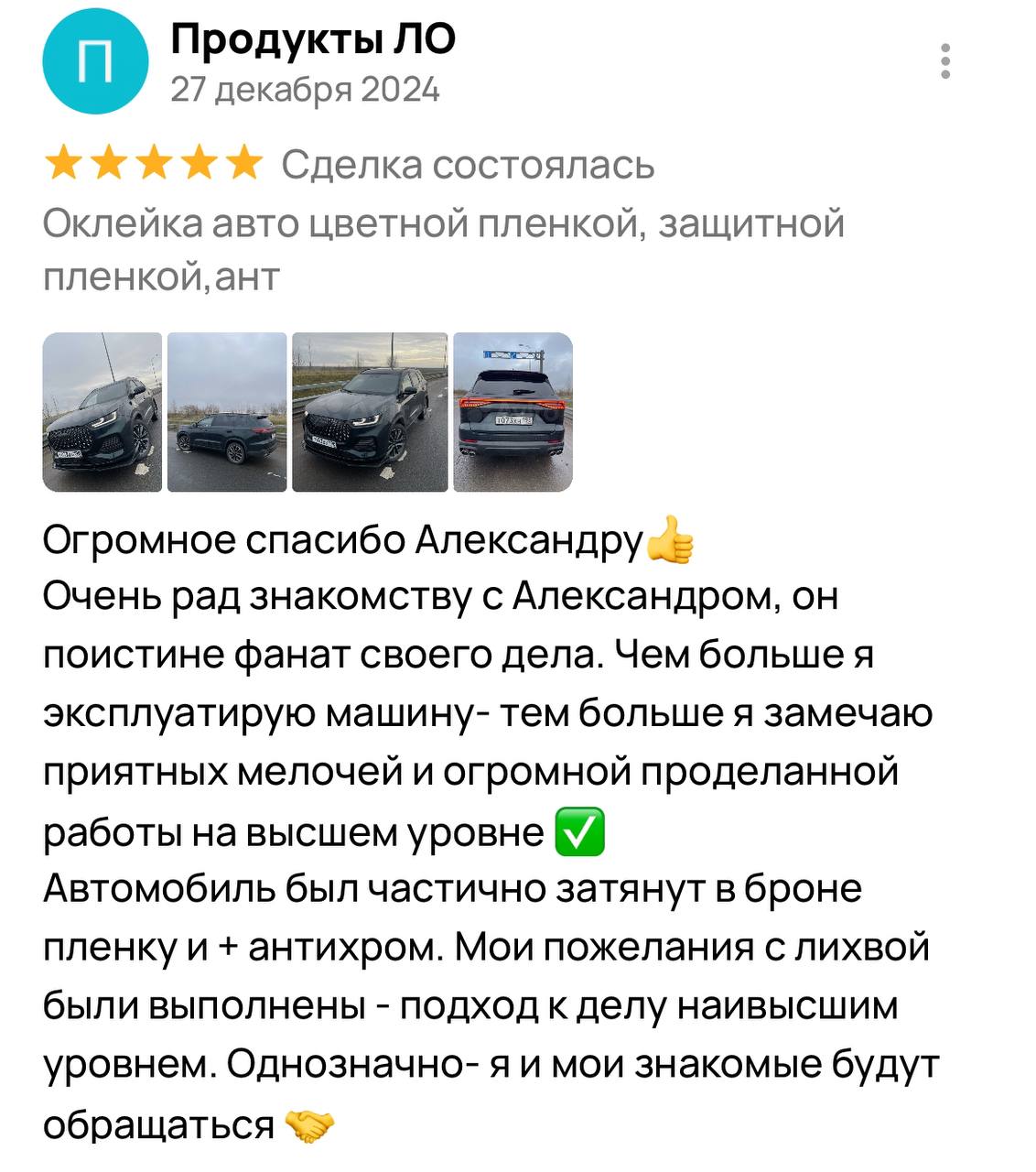Open the Продукты ЛО reviewer avatar

[95, 62]
